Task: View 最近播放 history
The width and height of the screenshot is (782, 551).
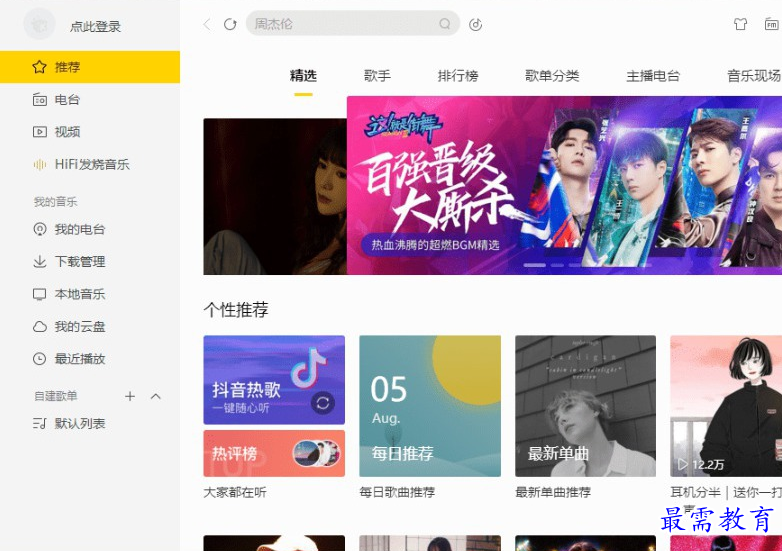Action: [x=79, y=359]
